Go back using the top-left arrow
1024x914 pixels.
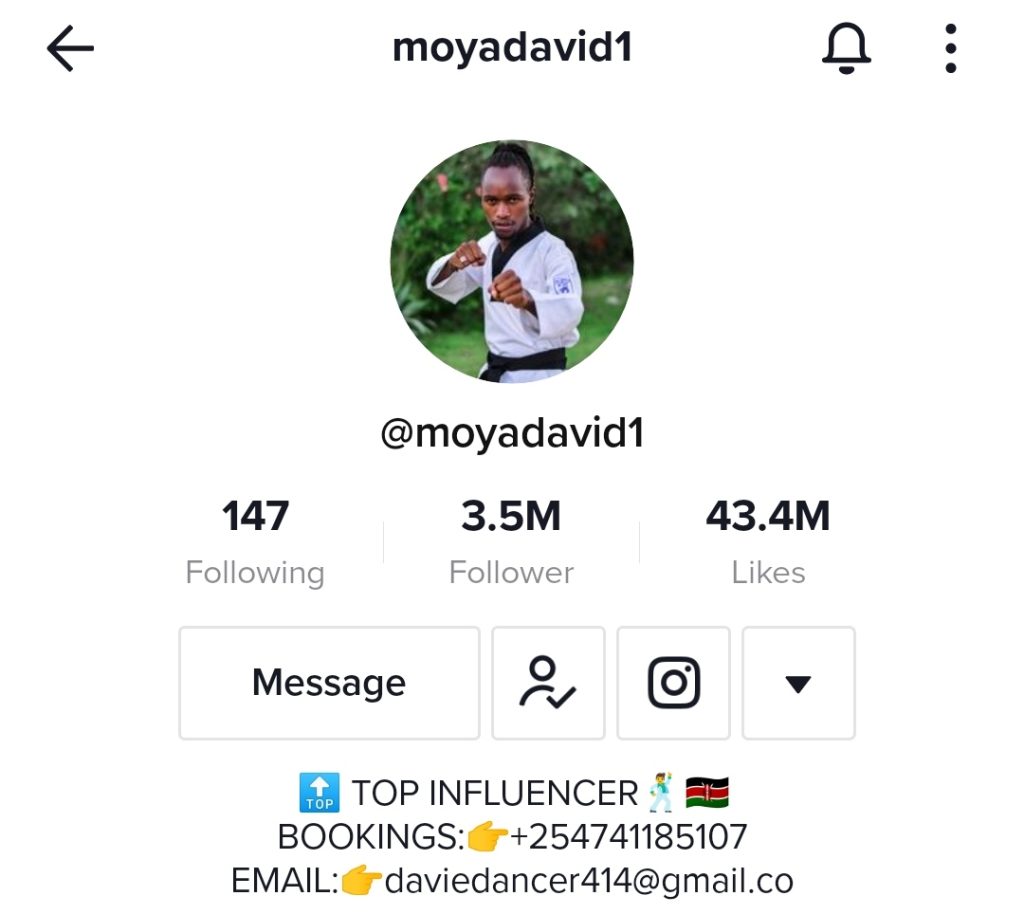70,49
